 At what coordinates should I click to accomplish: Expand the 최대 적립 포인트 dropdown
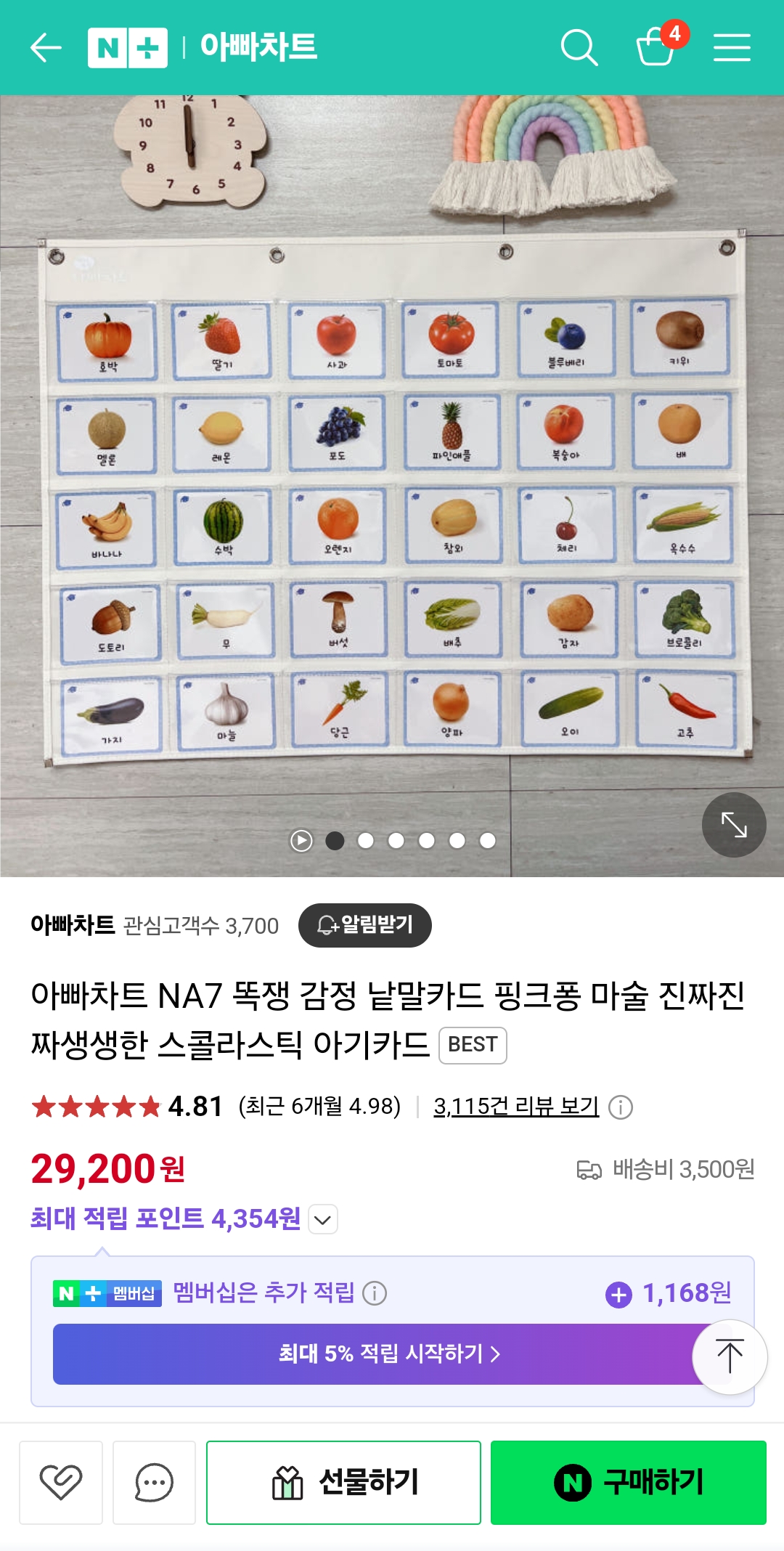(323, 1219)
